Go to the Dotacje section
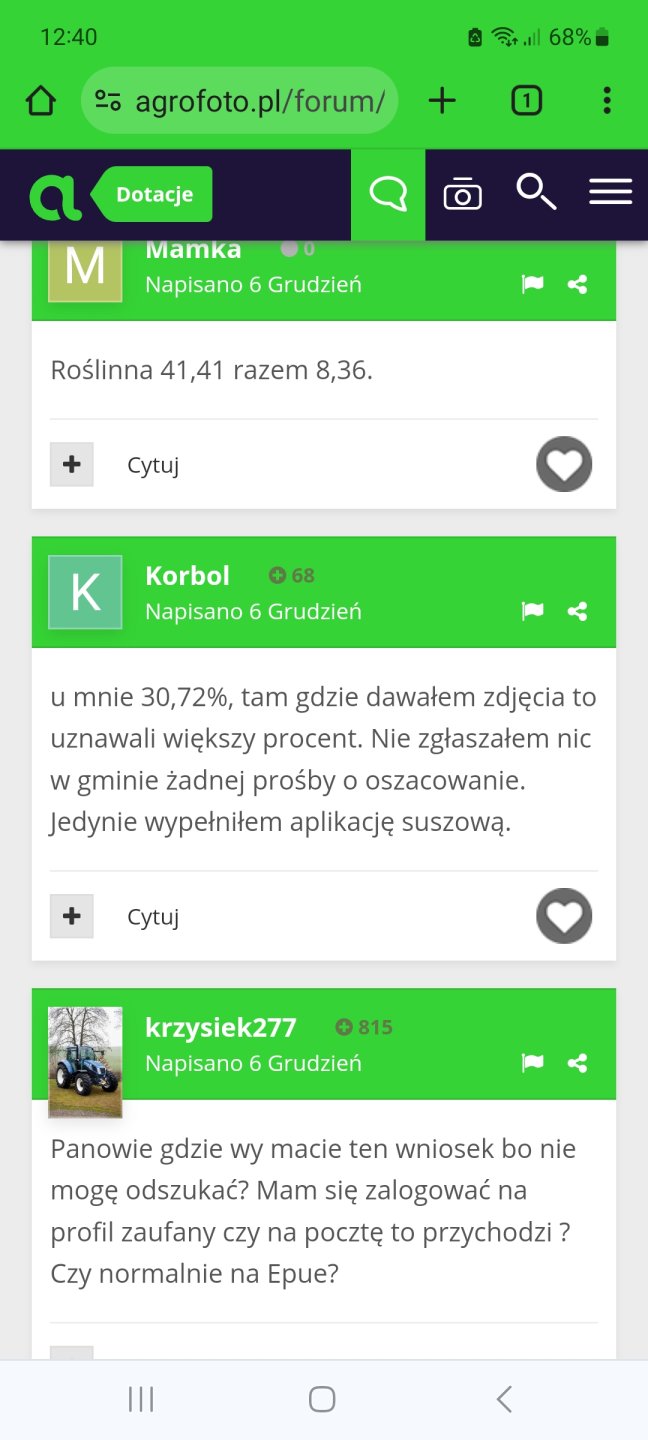The image size is (648, 1440). point(154,194)
